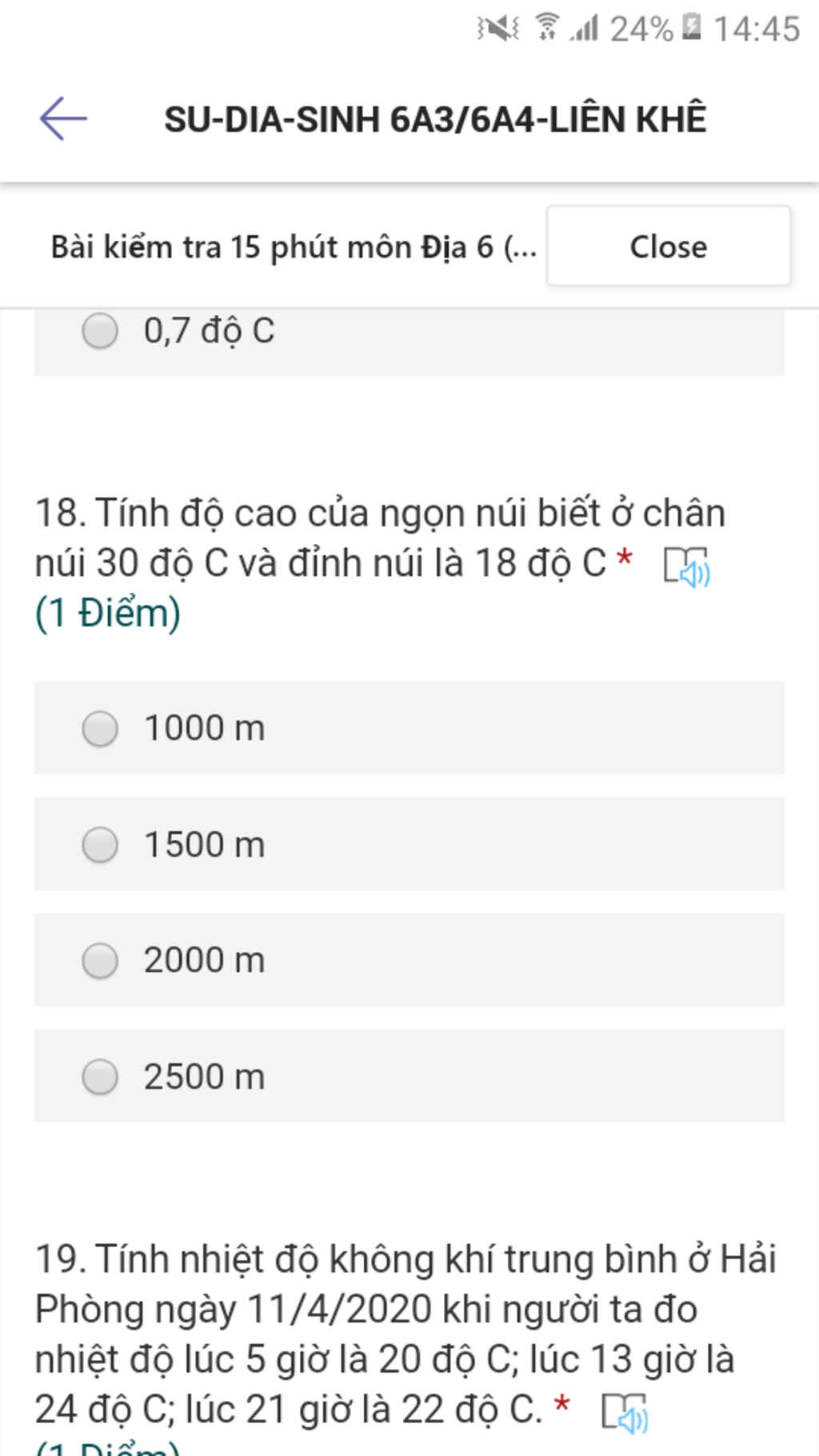
Task: Select the 0,7 độ C answer
Action: click(x=101, y=331)
